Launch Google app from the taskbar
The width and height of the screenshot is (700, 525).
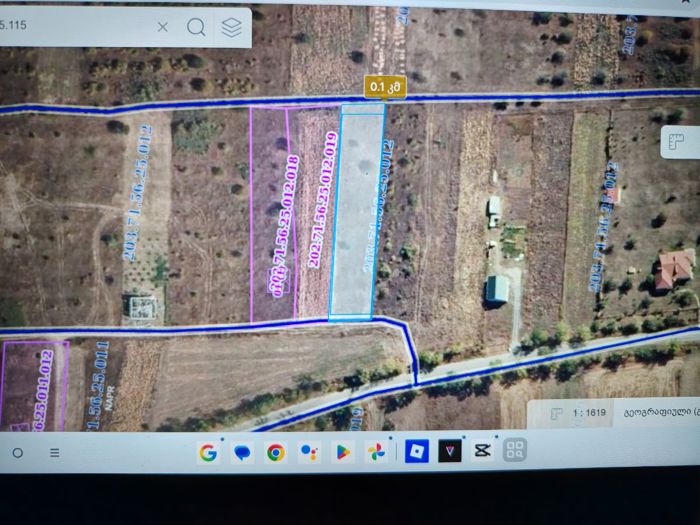[x=208, y=453]
